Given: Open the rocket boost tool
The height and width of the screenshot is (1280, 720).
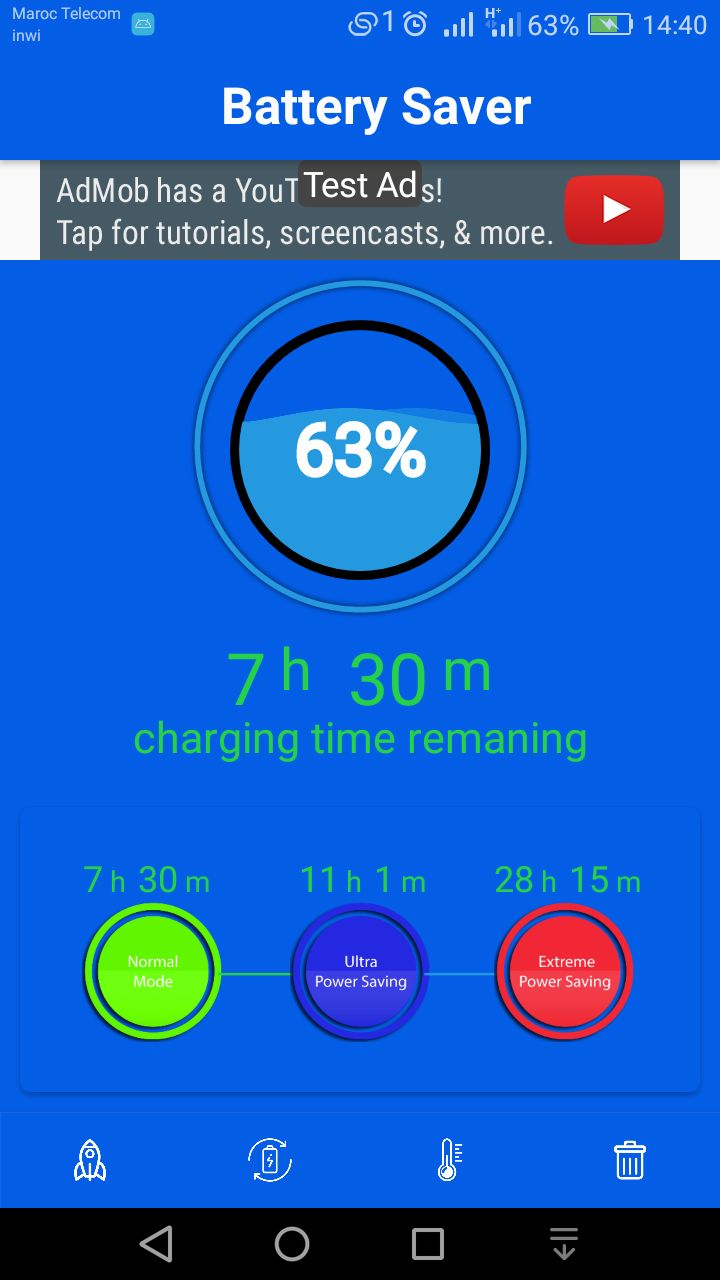Looking at the screenshot, I should [90, 1161].
